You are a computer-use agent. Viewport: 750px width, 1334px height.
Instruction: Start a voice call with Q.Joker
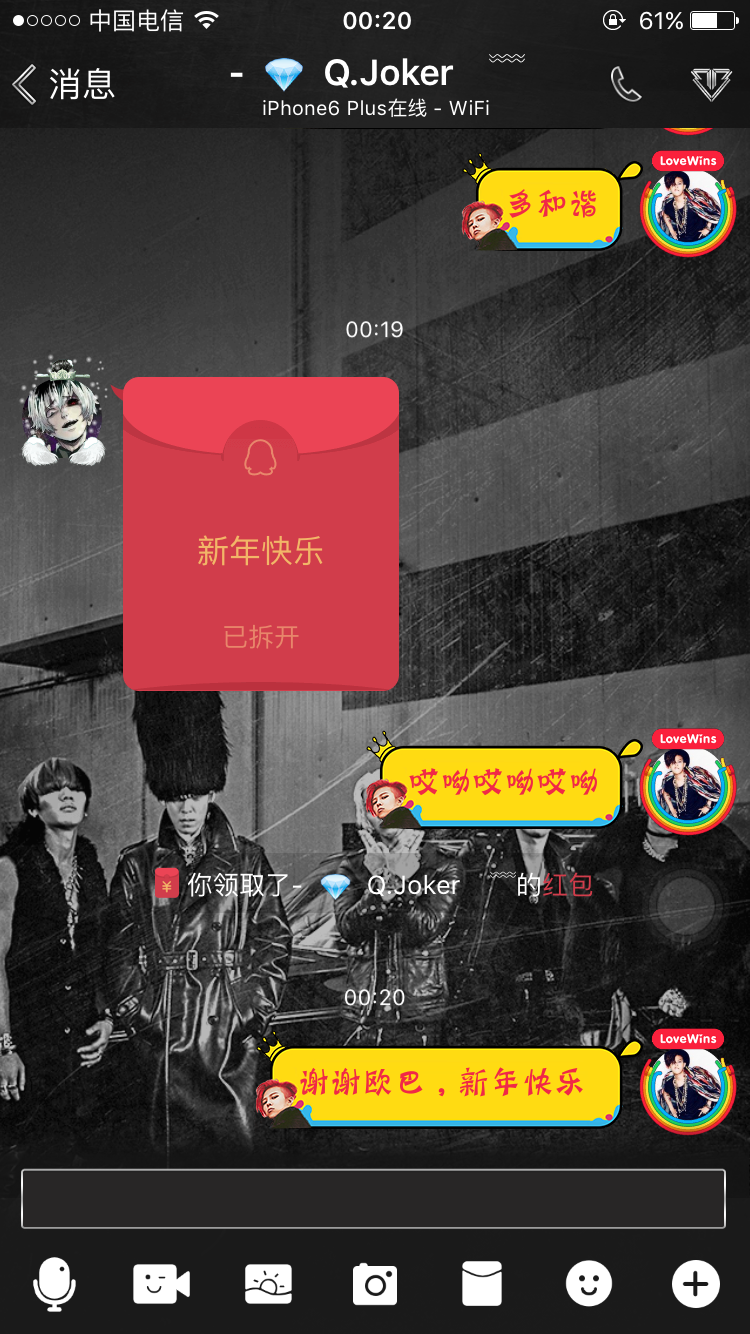pyautogui.click(x=626, y=85)
